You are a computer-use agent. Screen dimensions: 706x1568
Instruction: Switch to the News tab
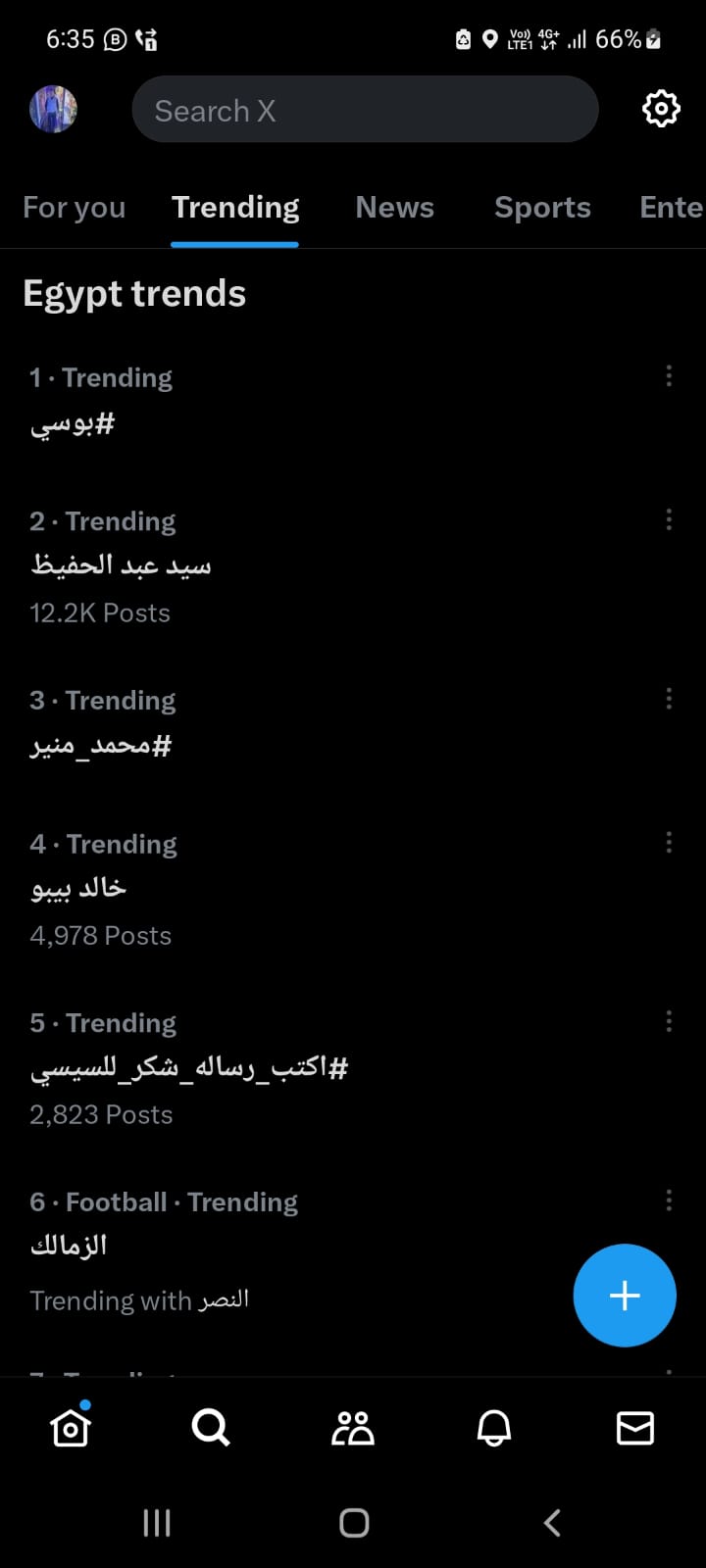394,208
